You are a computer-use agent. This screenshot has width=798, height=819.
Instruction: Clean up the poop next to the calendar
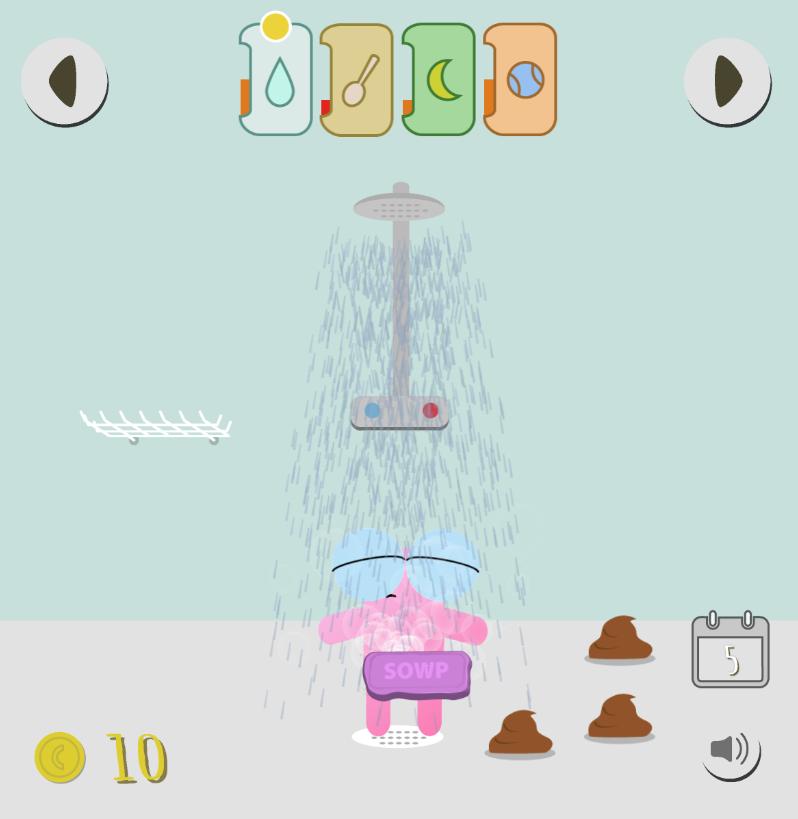point(620,639)
